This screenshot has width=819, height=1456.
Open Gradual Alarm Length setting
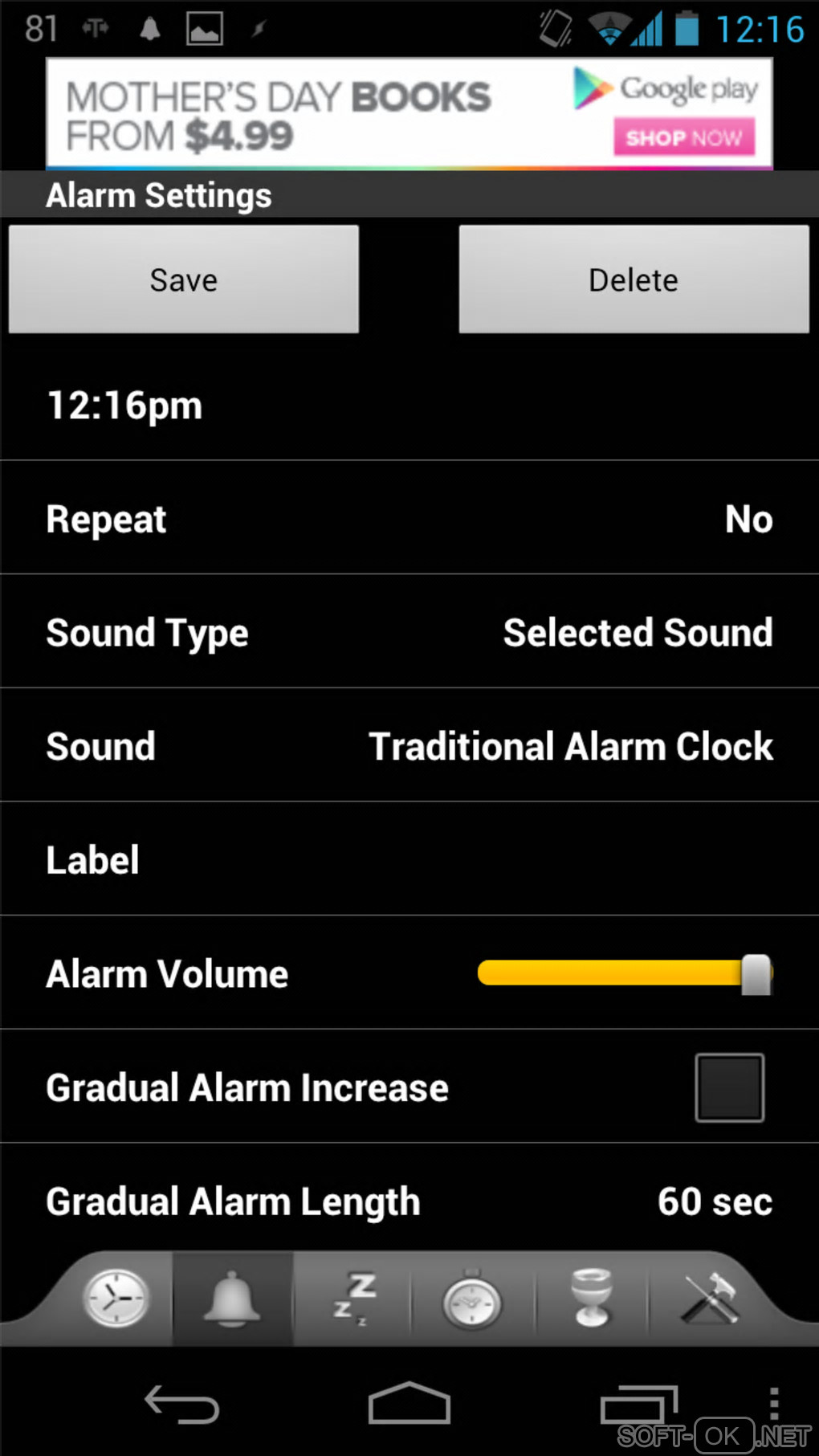point(409,1201)
